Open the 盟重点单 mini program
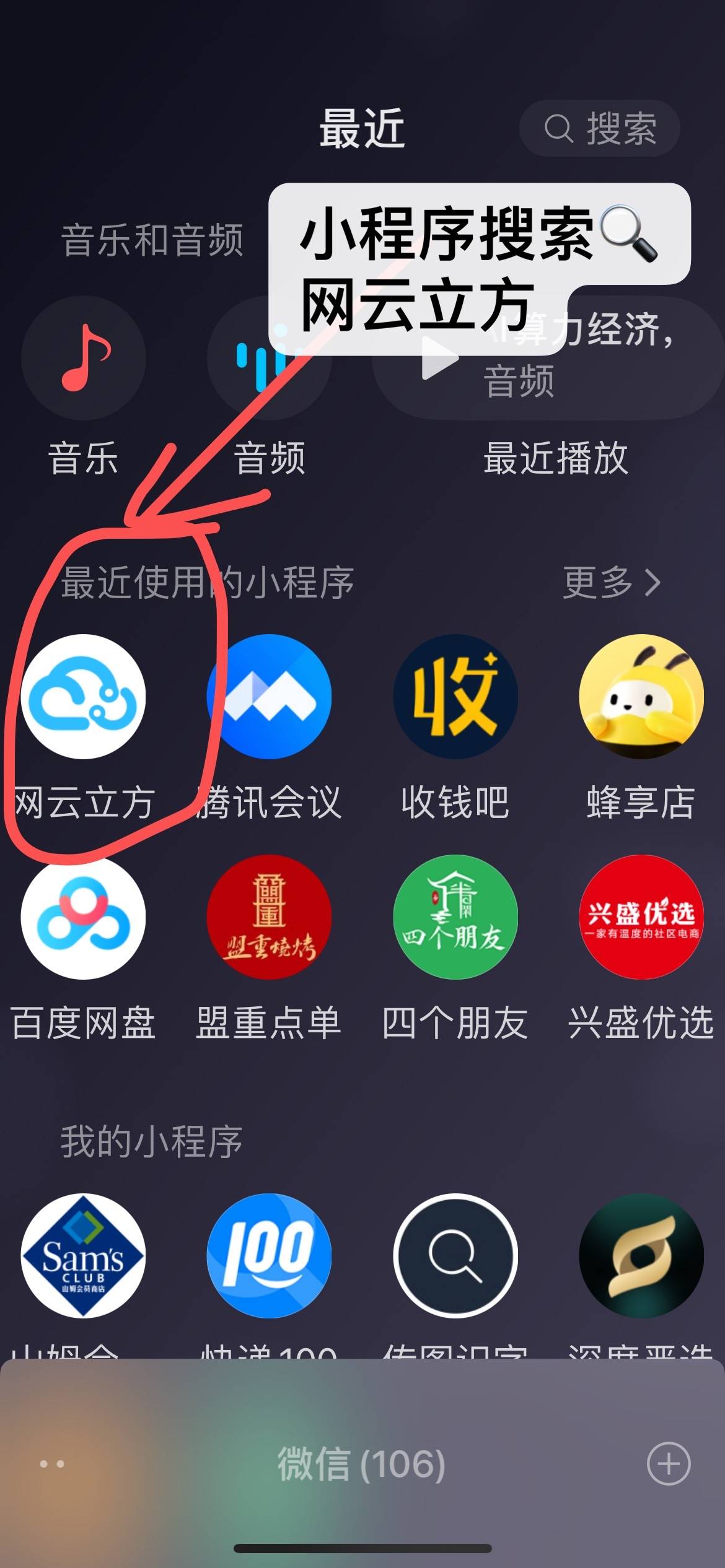Viewport: 725px width, 1568px height. [x=269, y=917]
